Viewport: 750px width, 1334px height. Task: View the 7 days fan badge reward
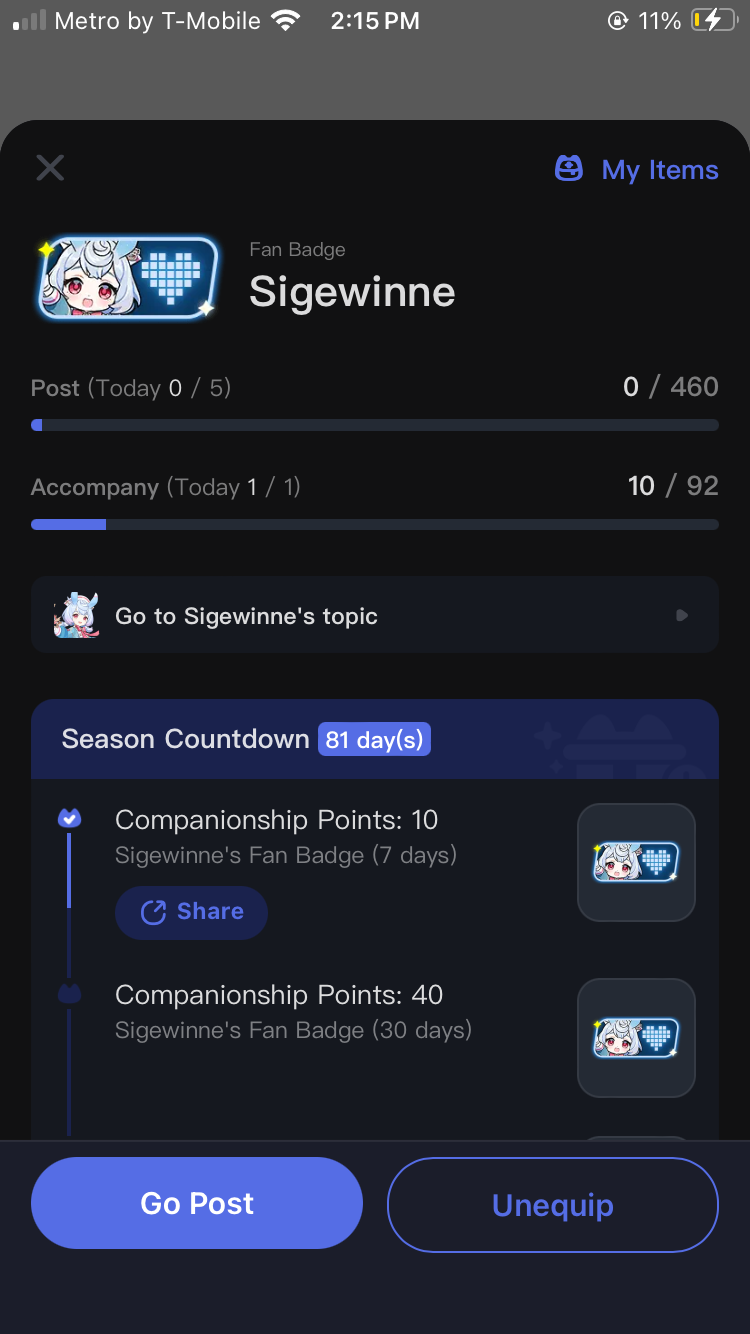click(636, 862)
